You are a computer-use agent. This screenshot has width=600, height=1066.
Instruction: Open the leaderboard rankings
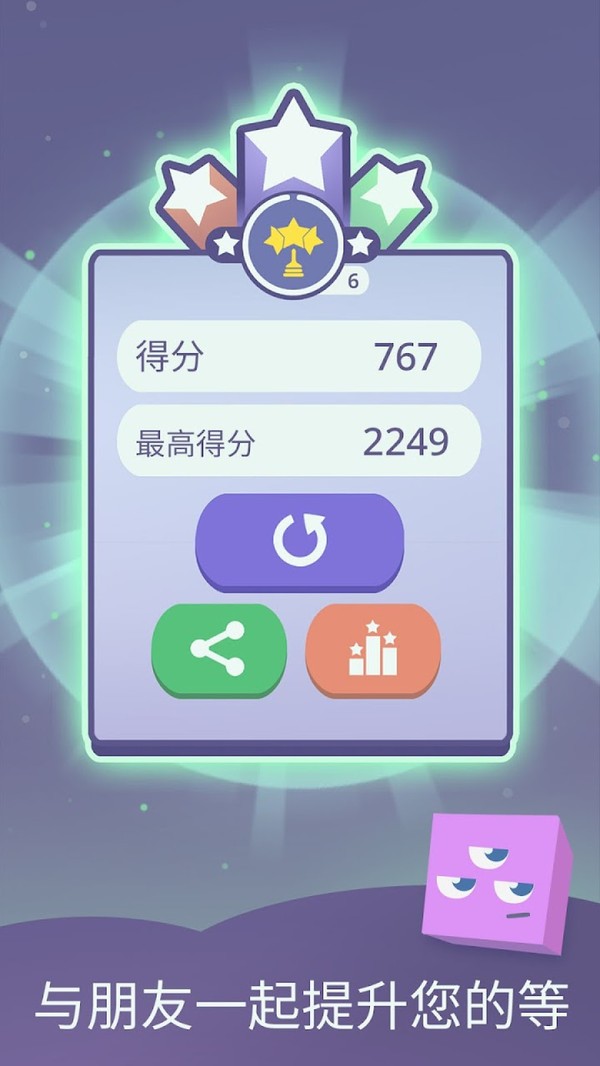[372, 649]
